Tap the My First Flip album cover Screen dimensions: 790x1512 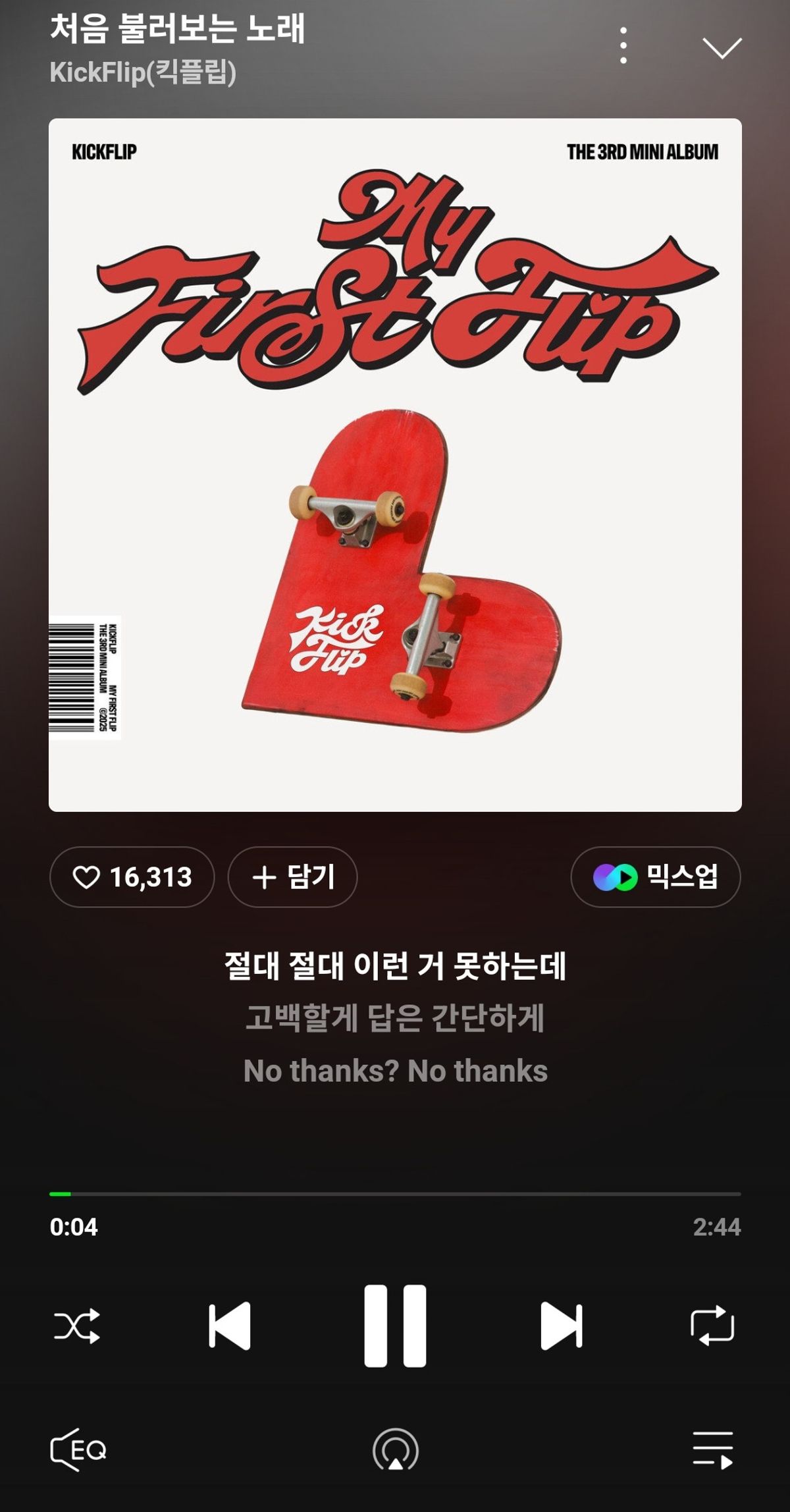395,465
